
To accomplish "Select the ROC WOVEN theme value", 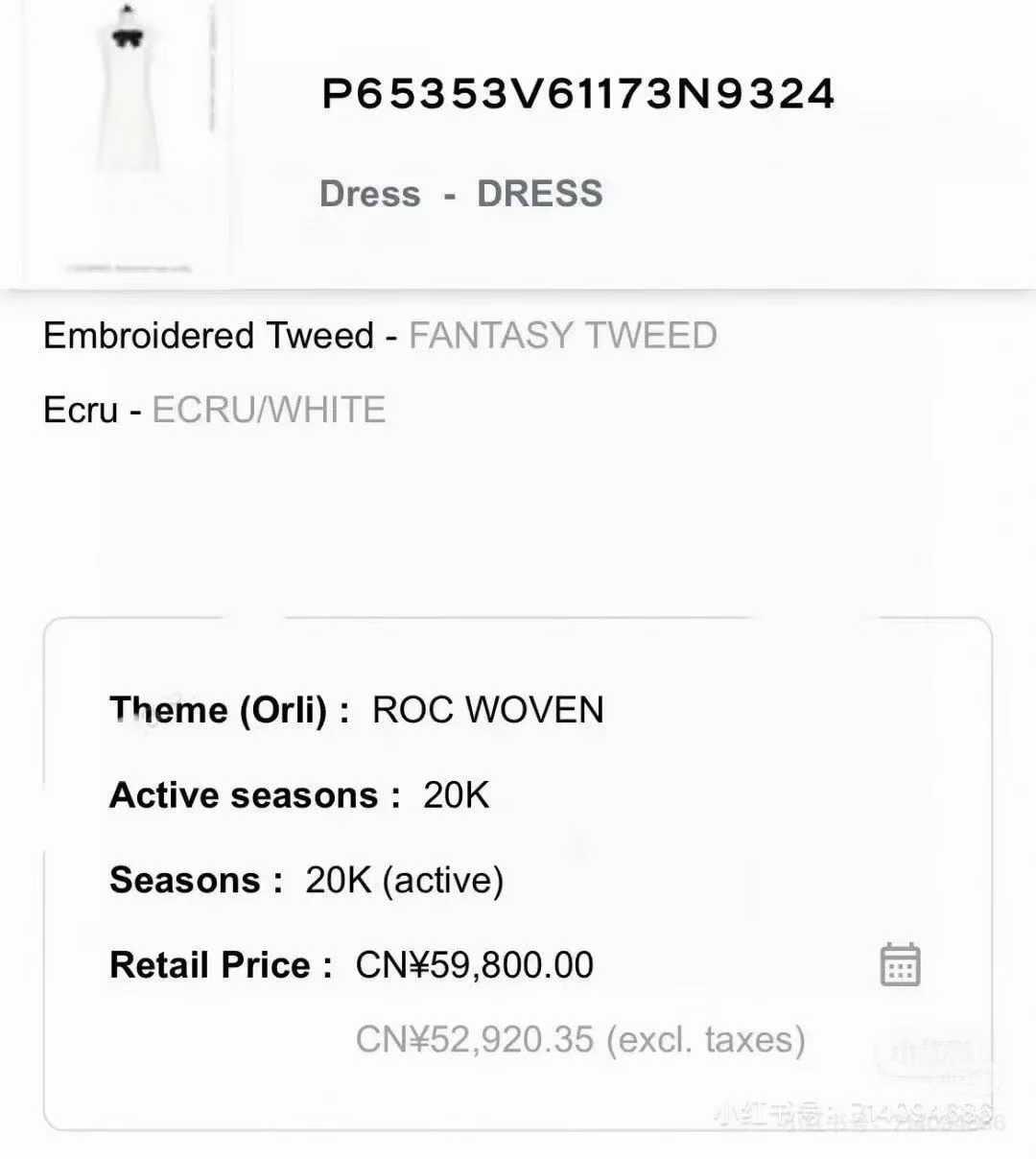I will pos(487,710).
